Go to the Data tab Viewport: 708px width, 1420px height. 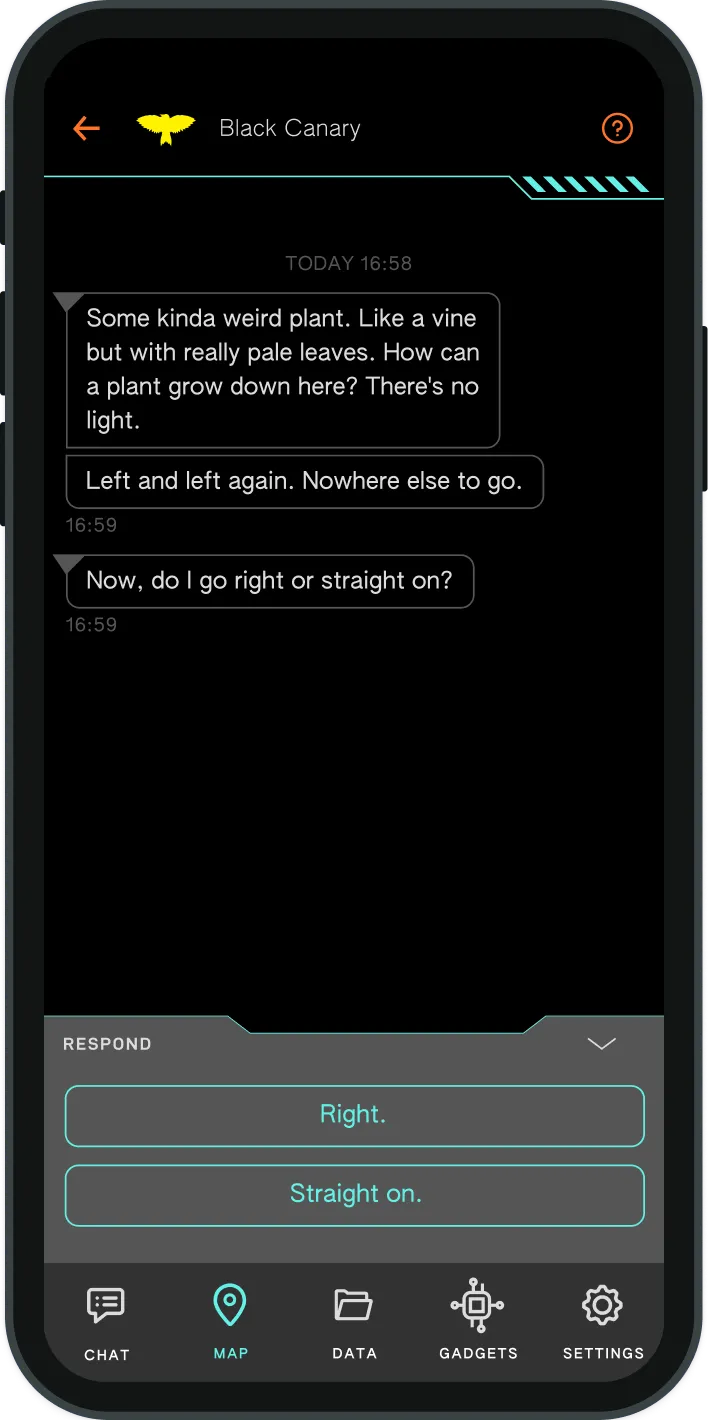pyautogui.click(x=354, y=1322)
